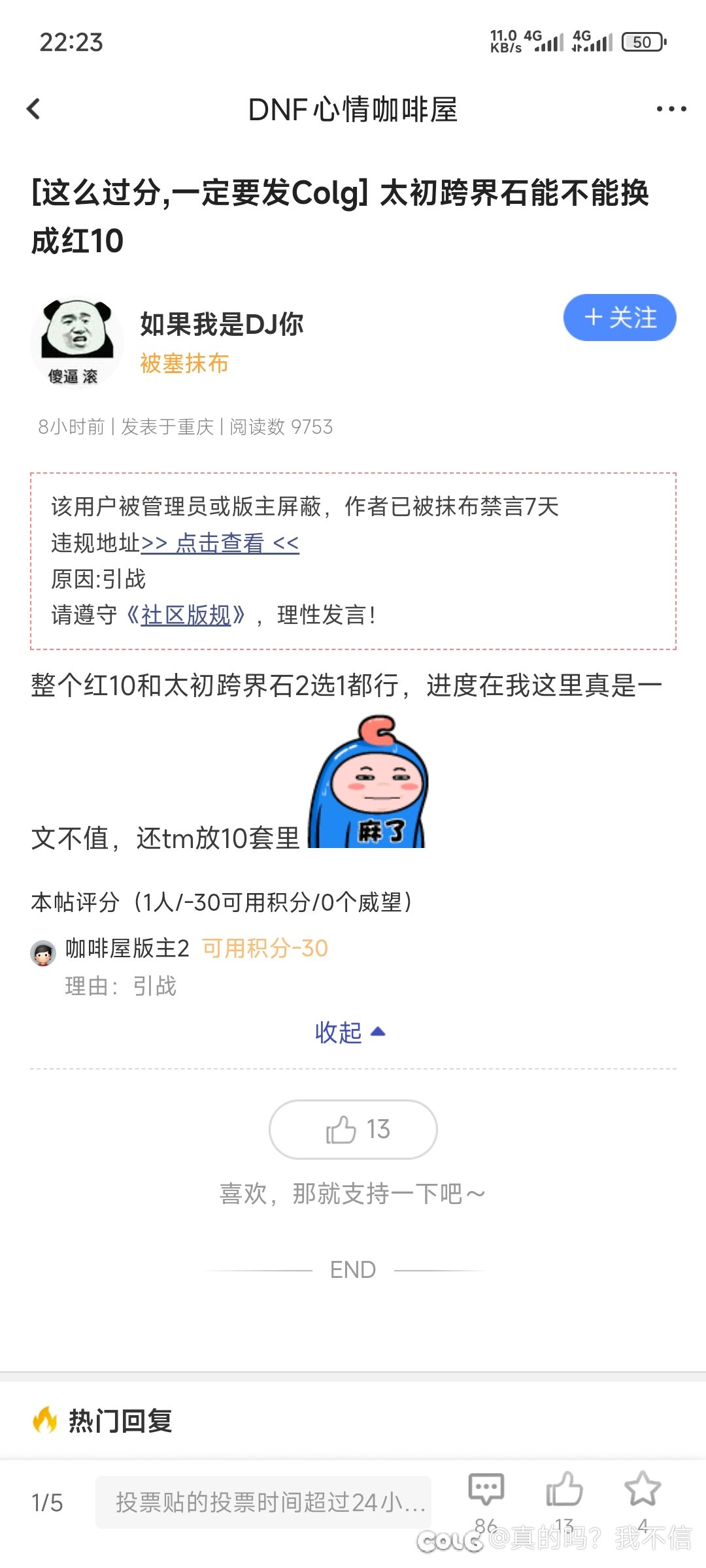Open the comments icon showing 86
This screenshot has width=706, height=1568.
coord(486,1491)
